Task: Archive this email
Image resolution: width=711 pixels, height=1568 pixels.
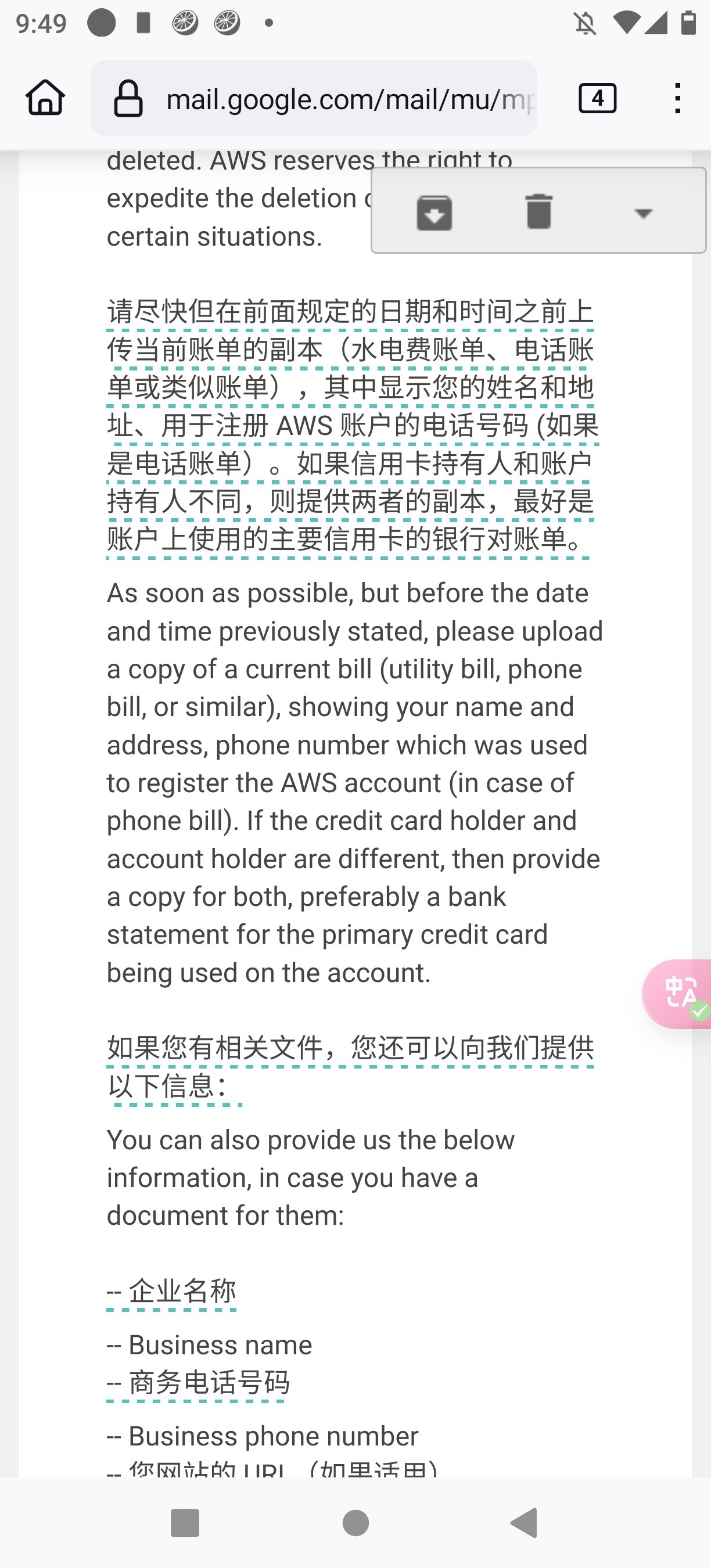Action: (x=434, y=212)
